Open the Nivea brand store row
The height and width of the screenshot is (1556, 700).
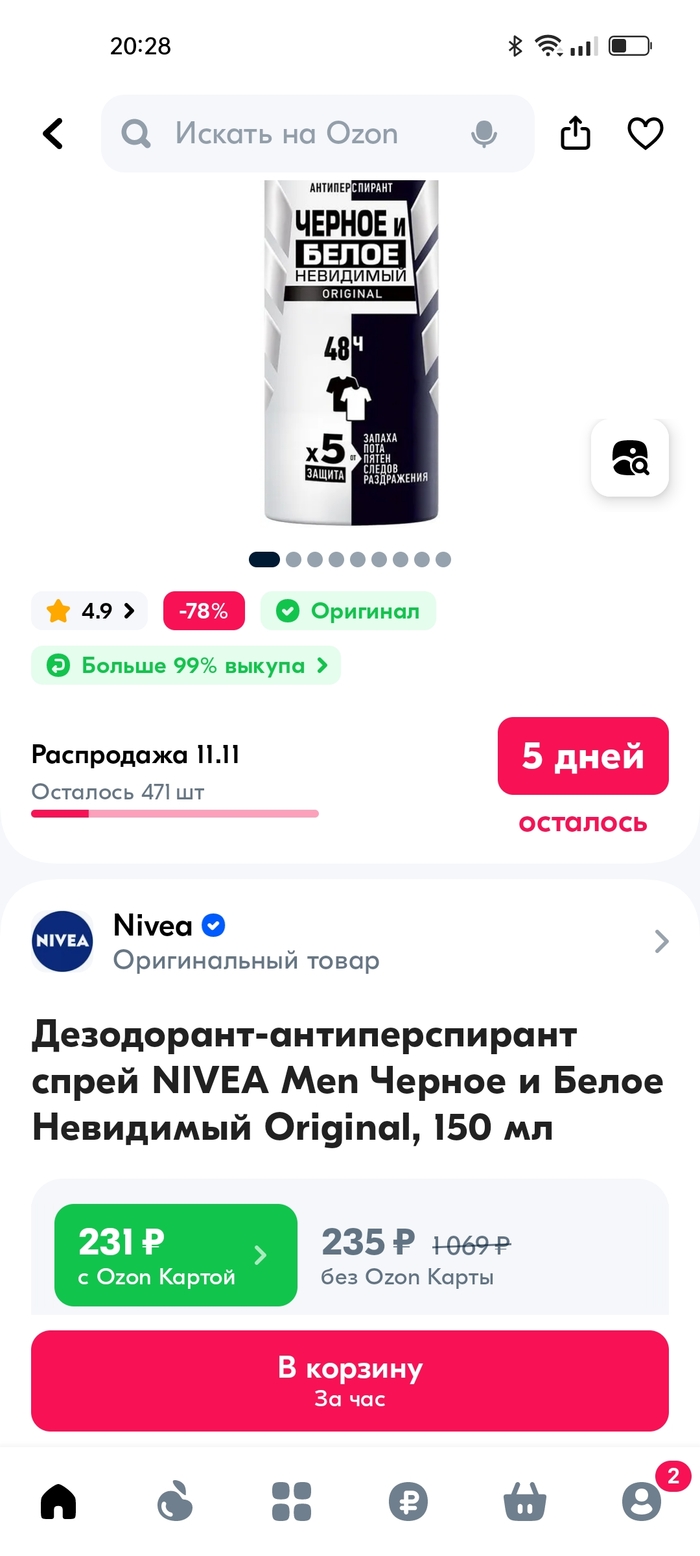coord(350,941)
